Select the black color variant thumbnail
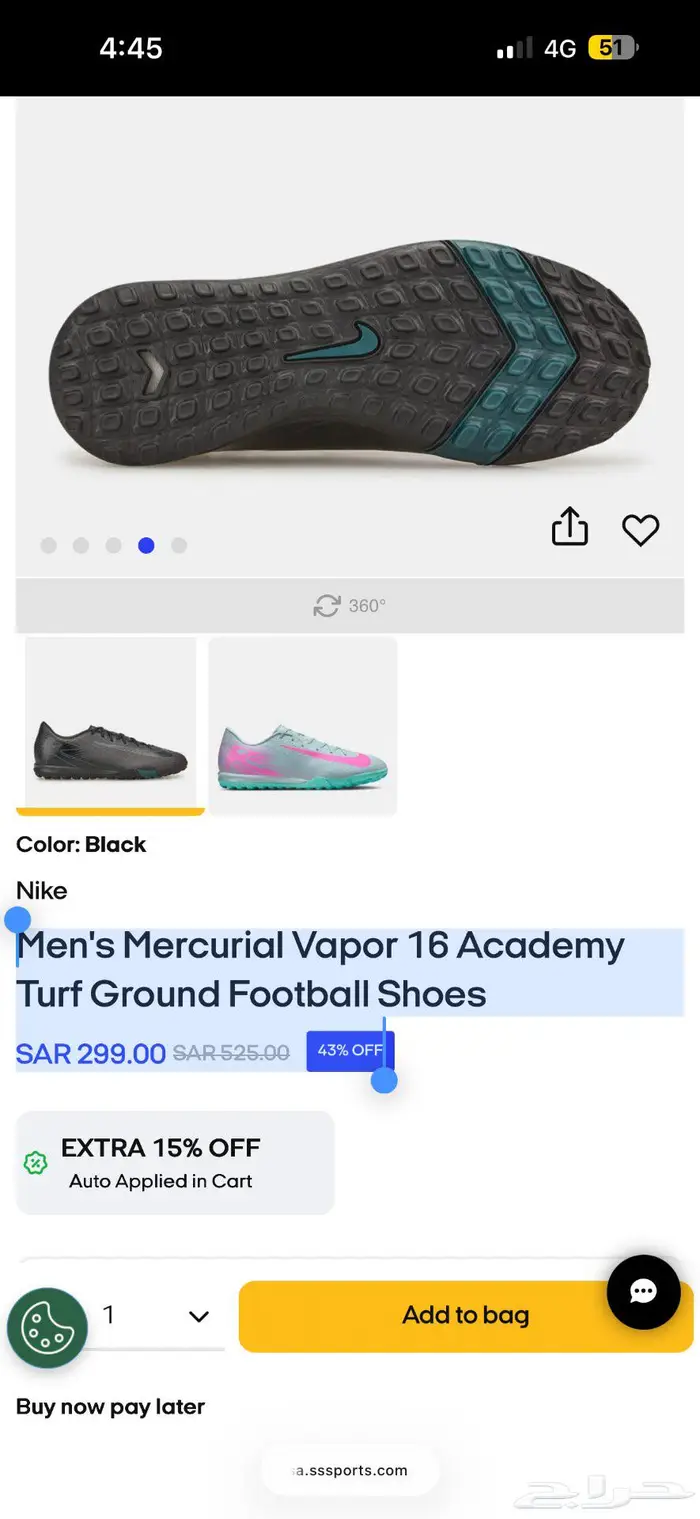 [x=111, y=725]
